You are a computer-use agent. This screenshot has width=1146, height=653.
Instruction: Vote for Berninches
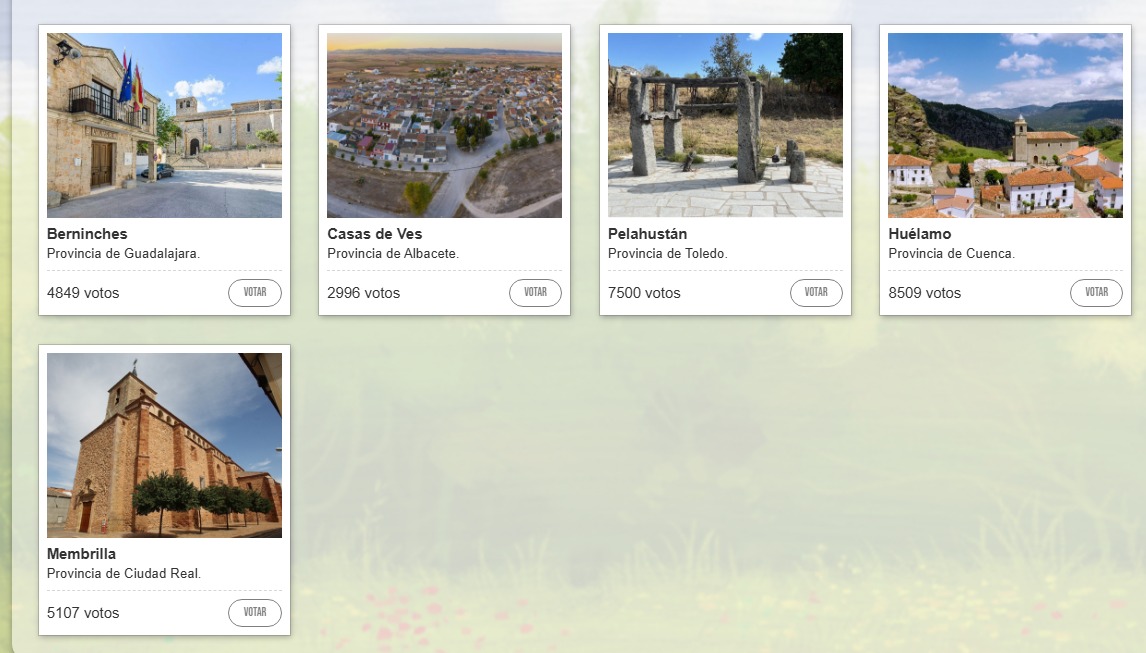coord(255,293)
